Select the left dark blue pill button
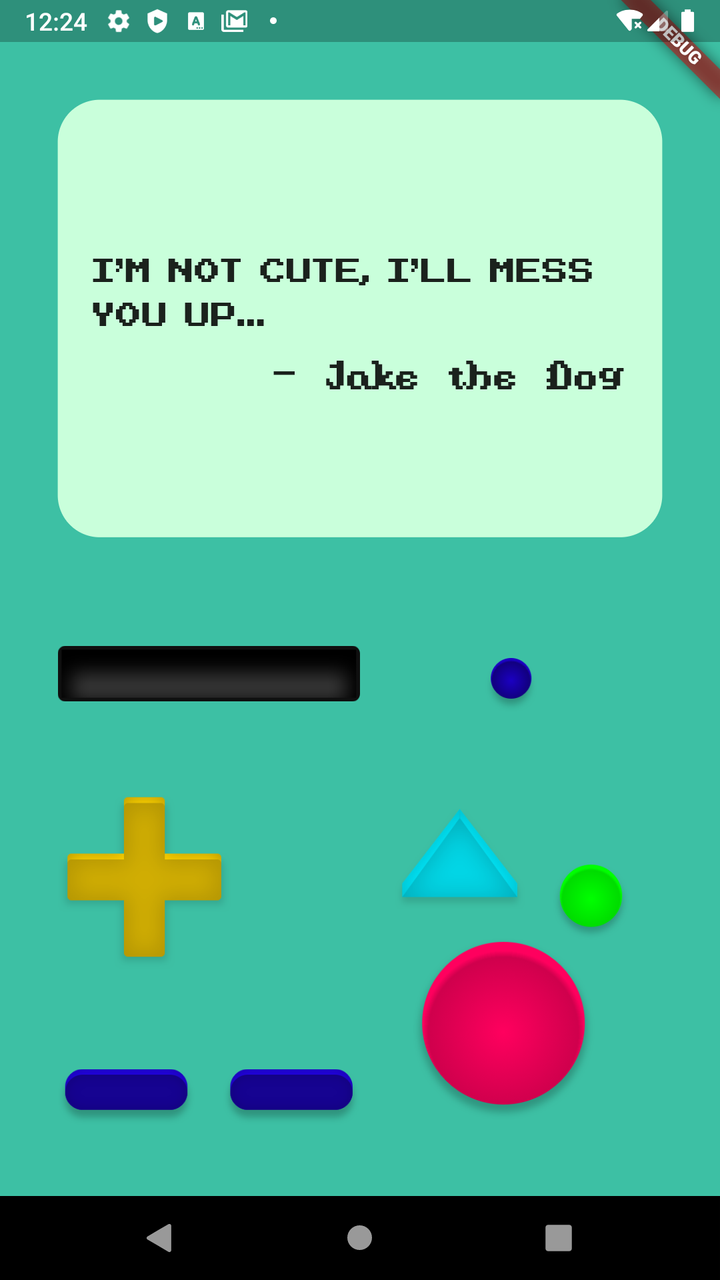 pyautogui.click(x=126, y=1089)
